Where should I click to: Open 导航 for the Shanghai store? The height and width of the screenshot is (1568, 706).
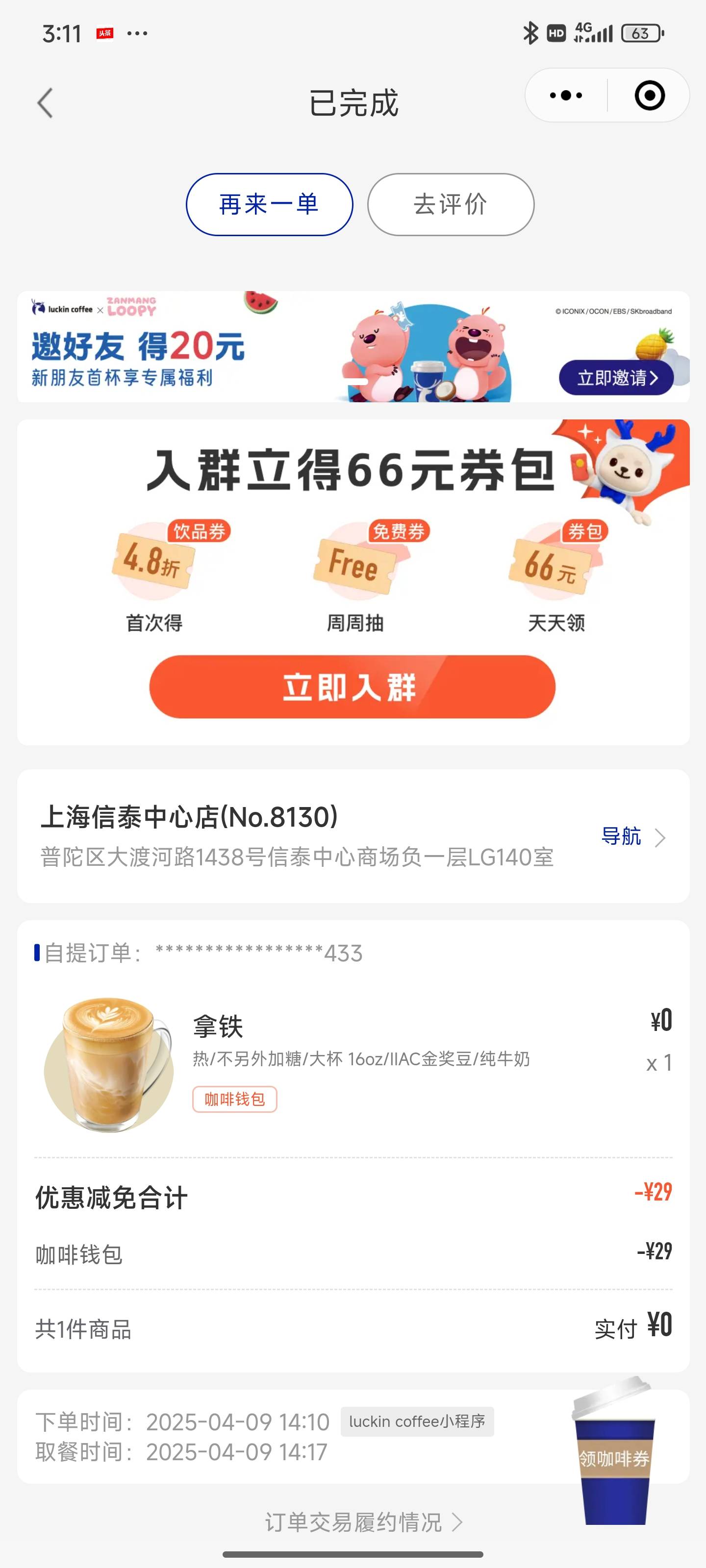633,837
